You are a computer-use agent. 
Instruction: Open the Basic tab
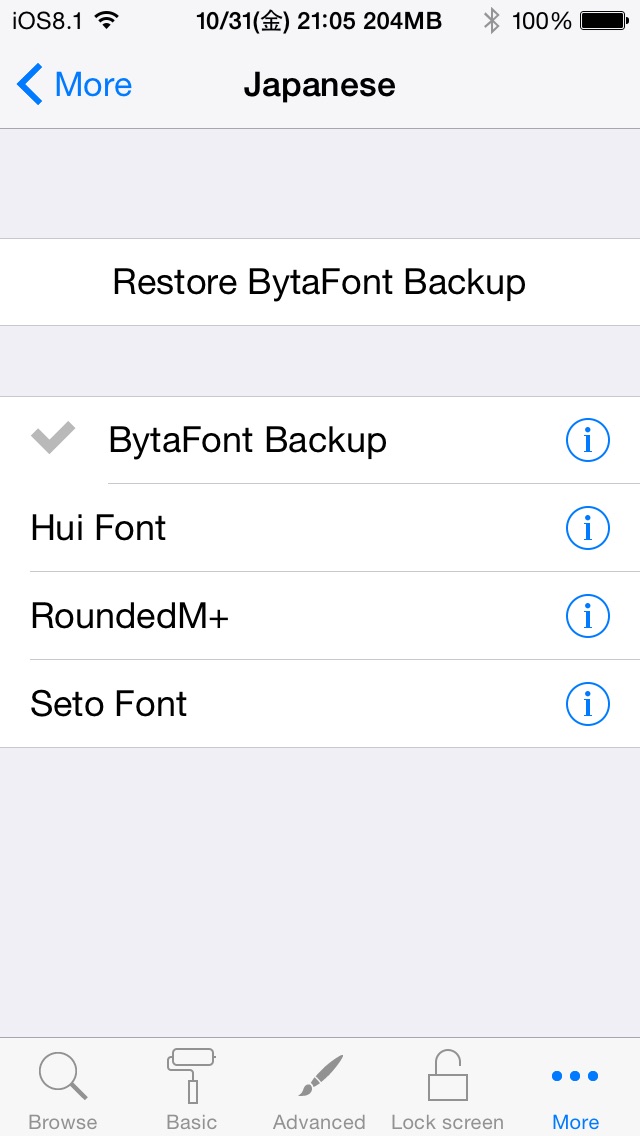[191, 1089]
